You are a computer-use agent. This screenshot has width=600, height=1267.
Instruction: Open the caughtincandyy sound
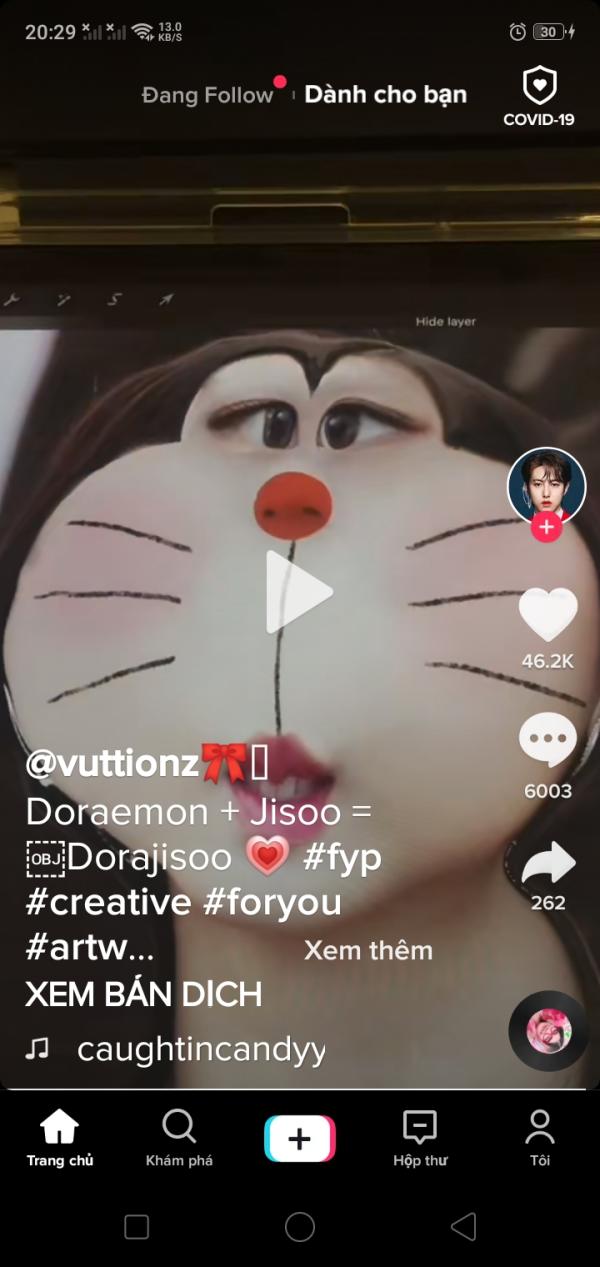[x=202, y=1049]
